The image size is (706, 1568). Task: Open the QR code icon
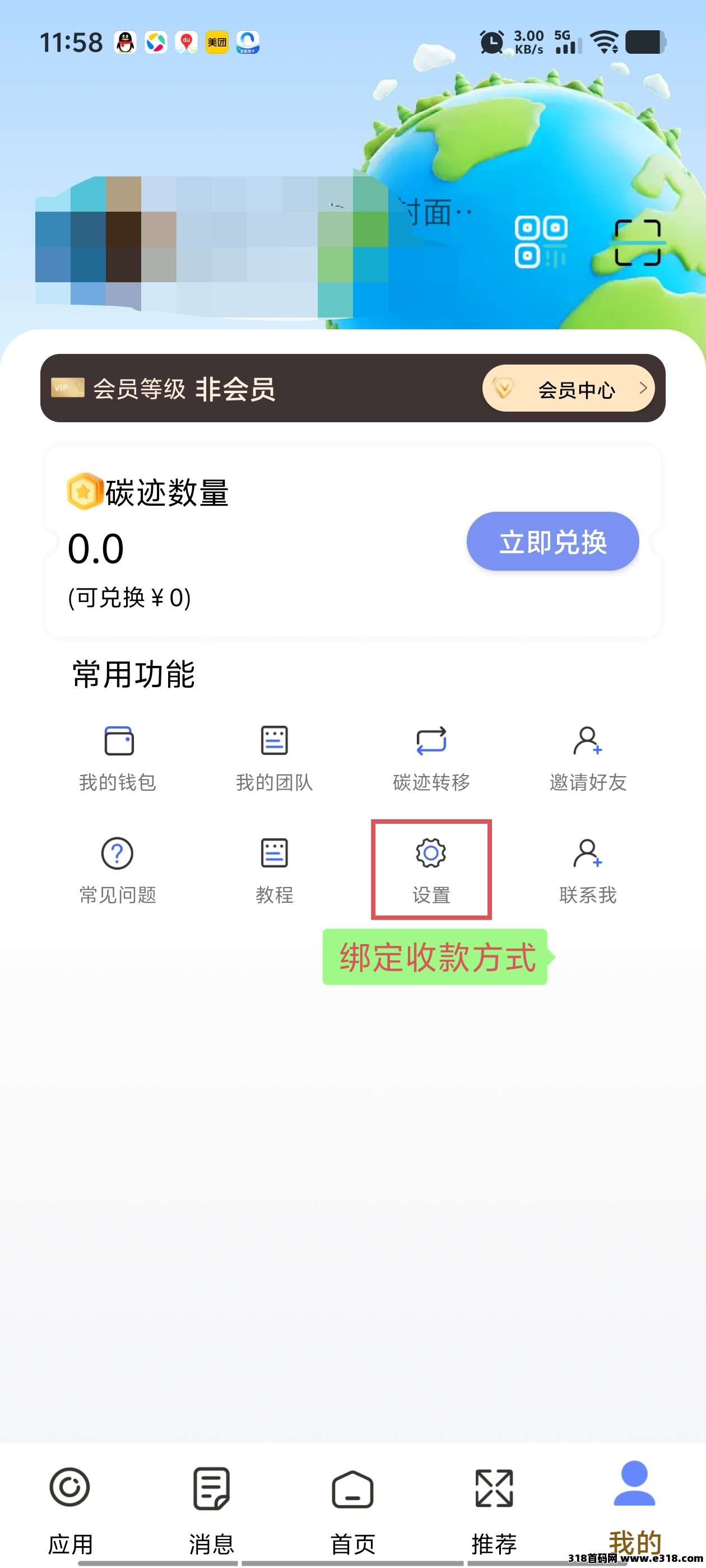coord(541,242)
